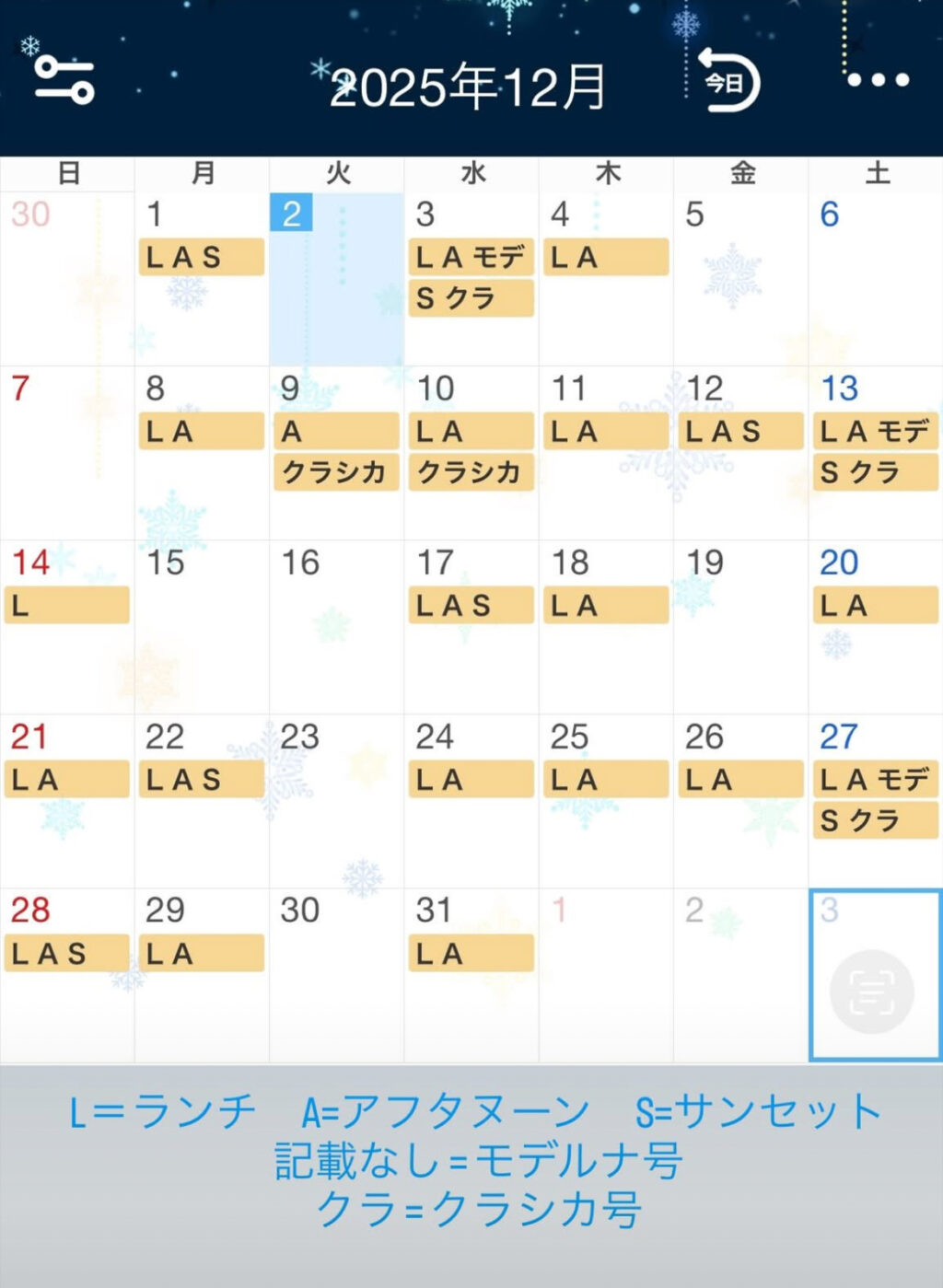Select December 30 on the calendar
The image size is (943, 1288).
tap(336, 974)
